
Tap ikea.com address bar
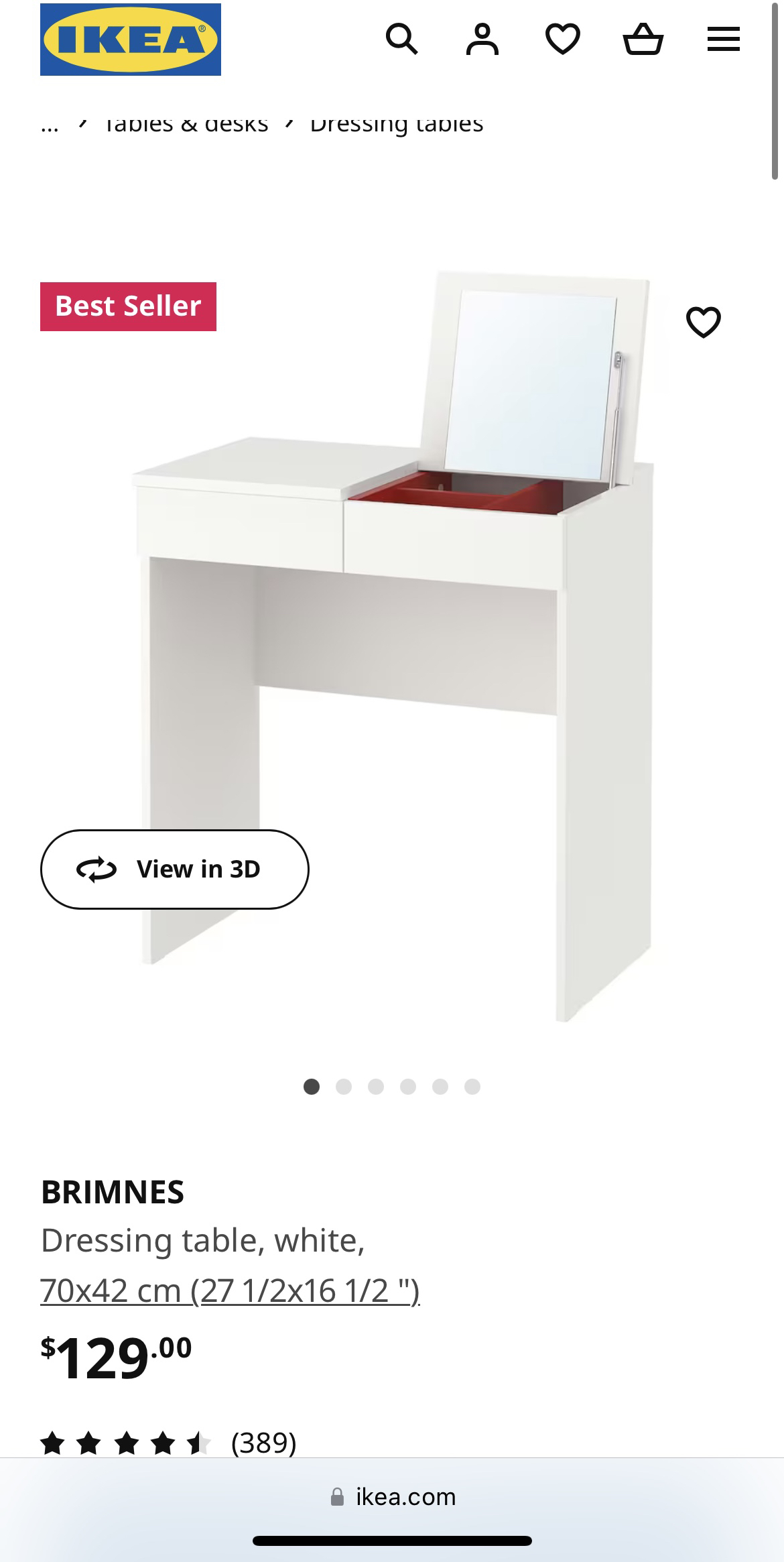pyautogui.click(x=393, y=1497)
